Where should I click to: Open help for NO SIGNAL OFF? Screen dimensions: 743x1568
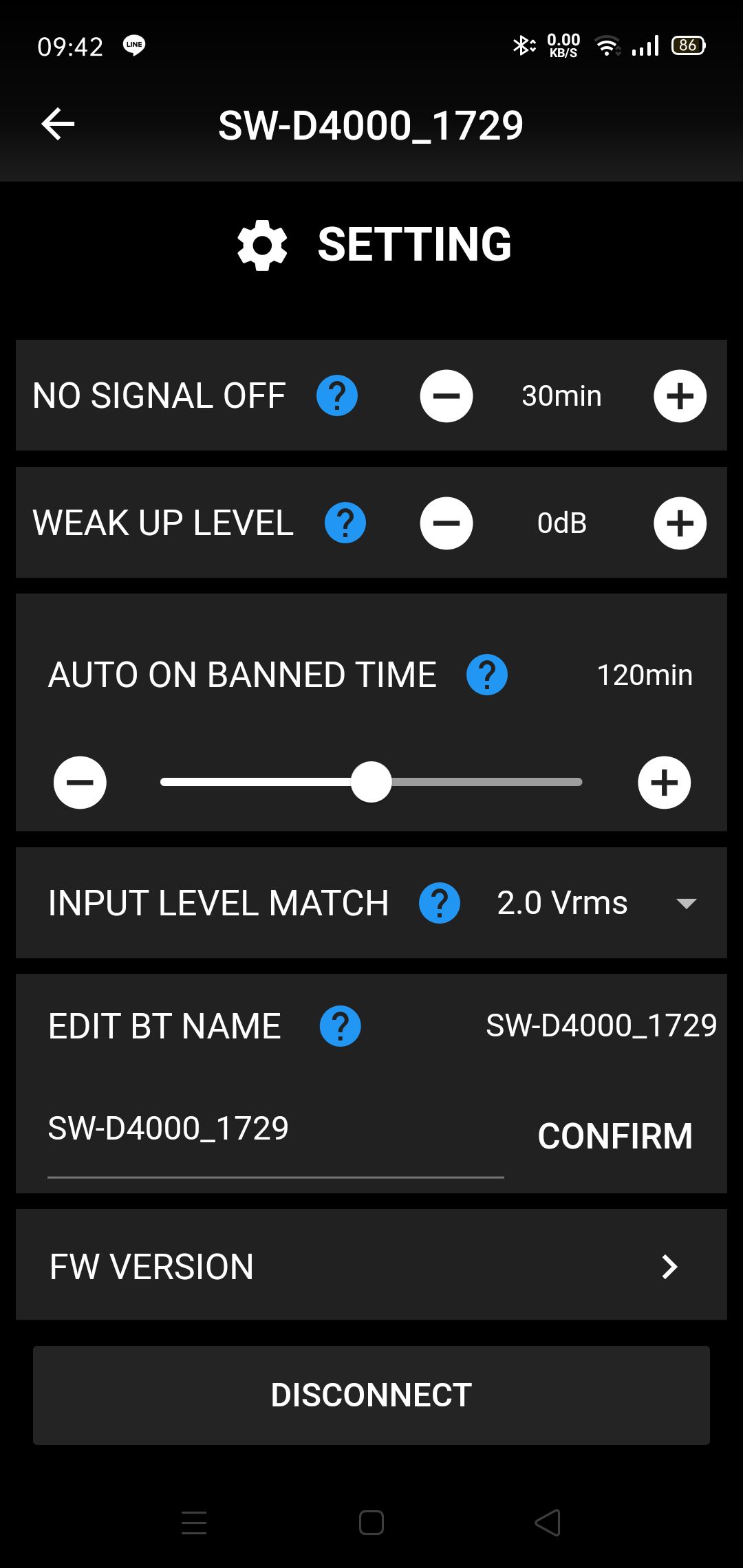pos(337,395)
